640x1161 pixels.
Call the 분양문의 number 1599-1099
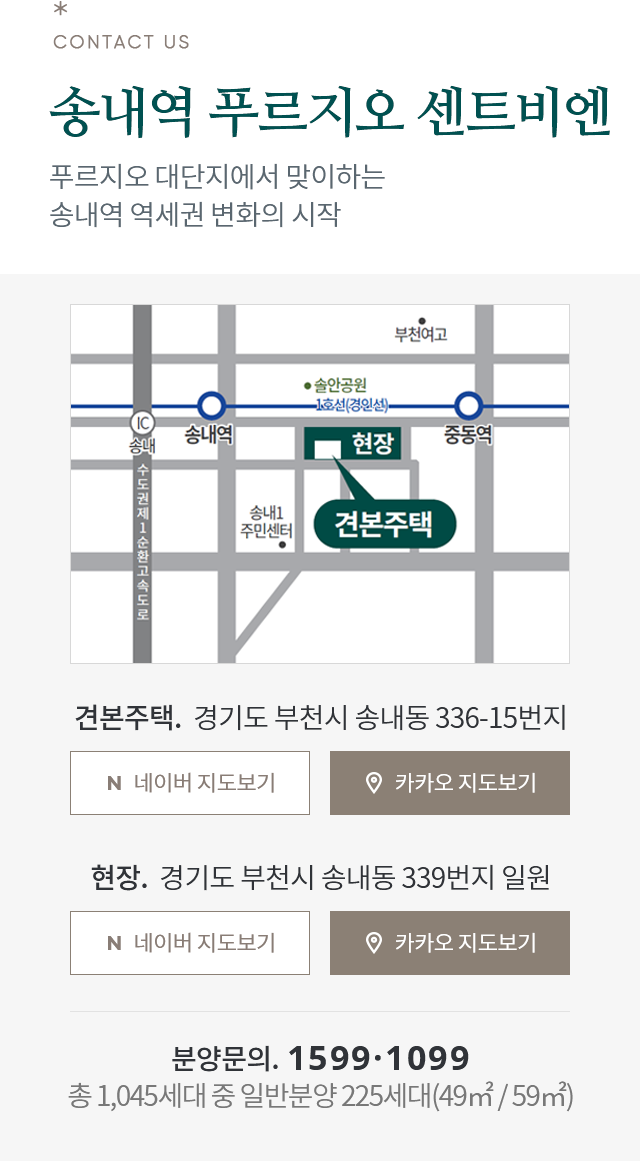pyautogui.click(x=379, y=1058)
